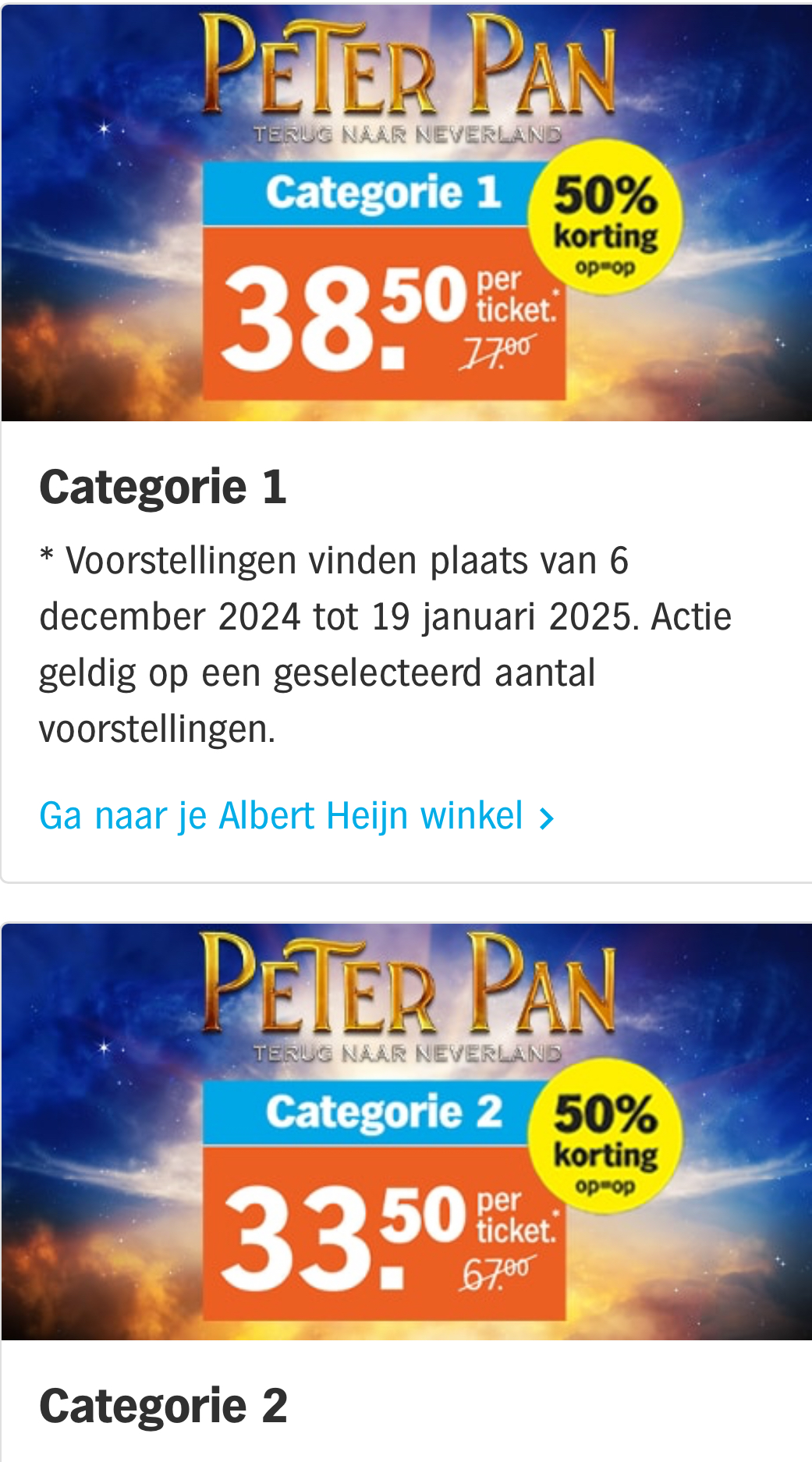The height and width of the screenshot is (1462, 812).
Task: Click the Peter Pan logo on the top banner
Action: pyautogui.click(x=406, y=66)
